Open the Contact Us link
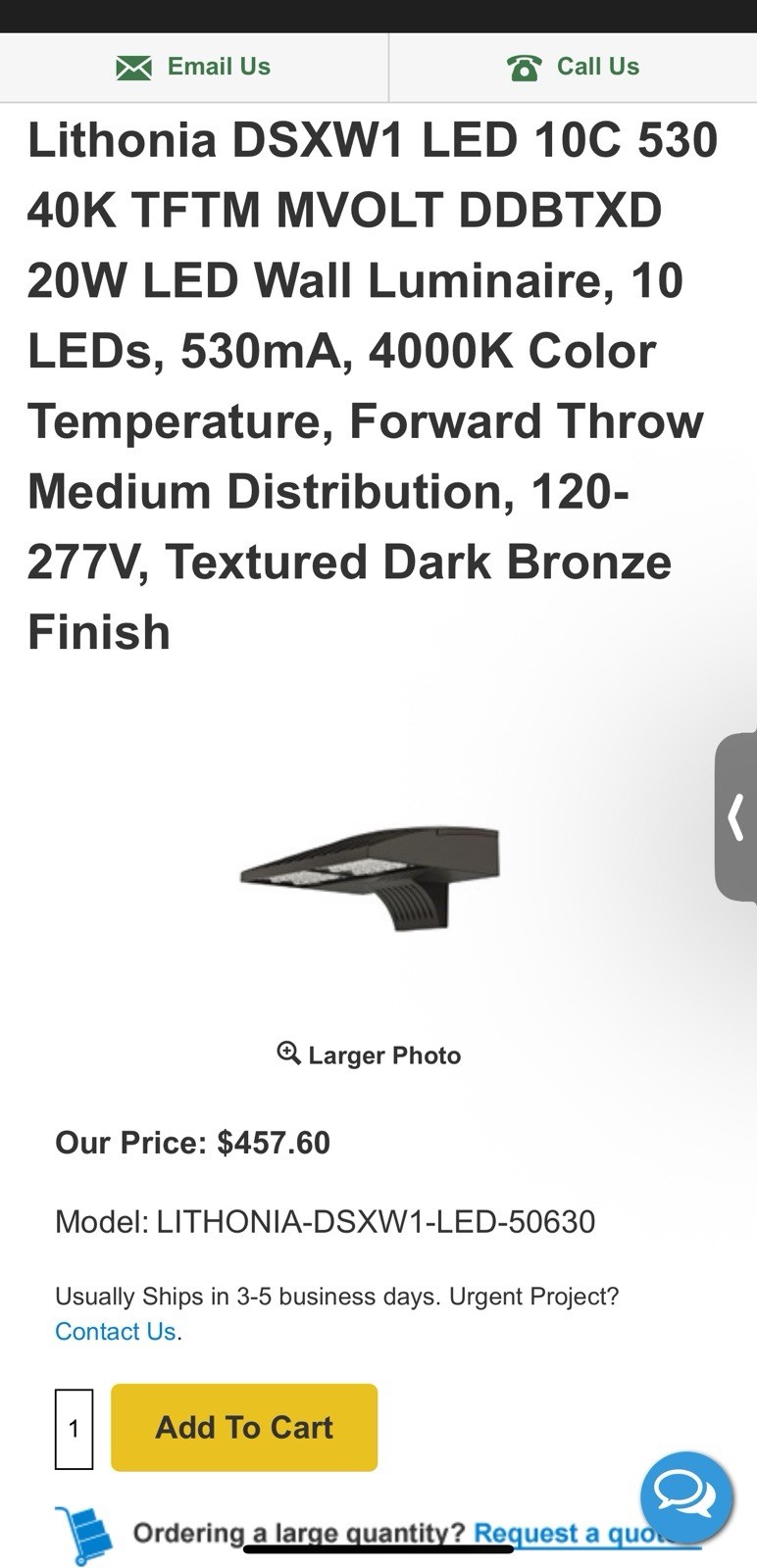Image resolution: width=757 pixels, height=1568 pixels. pos(116,1331)
